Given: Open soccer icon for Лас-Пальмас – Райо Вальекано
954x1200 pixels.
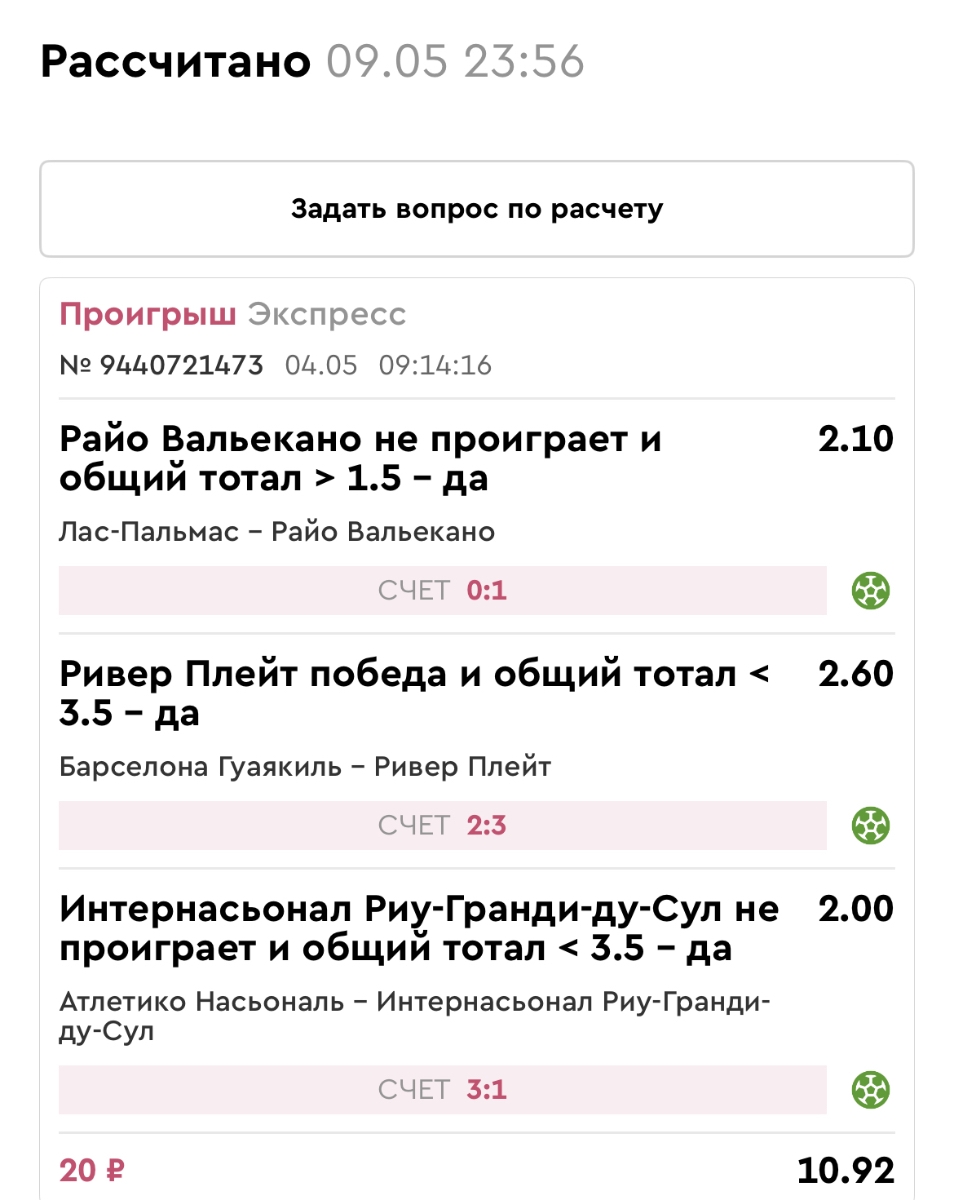Looking at the screenshot, I should (871, 591).
